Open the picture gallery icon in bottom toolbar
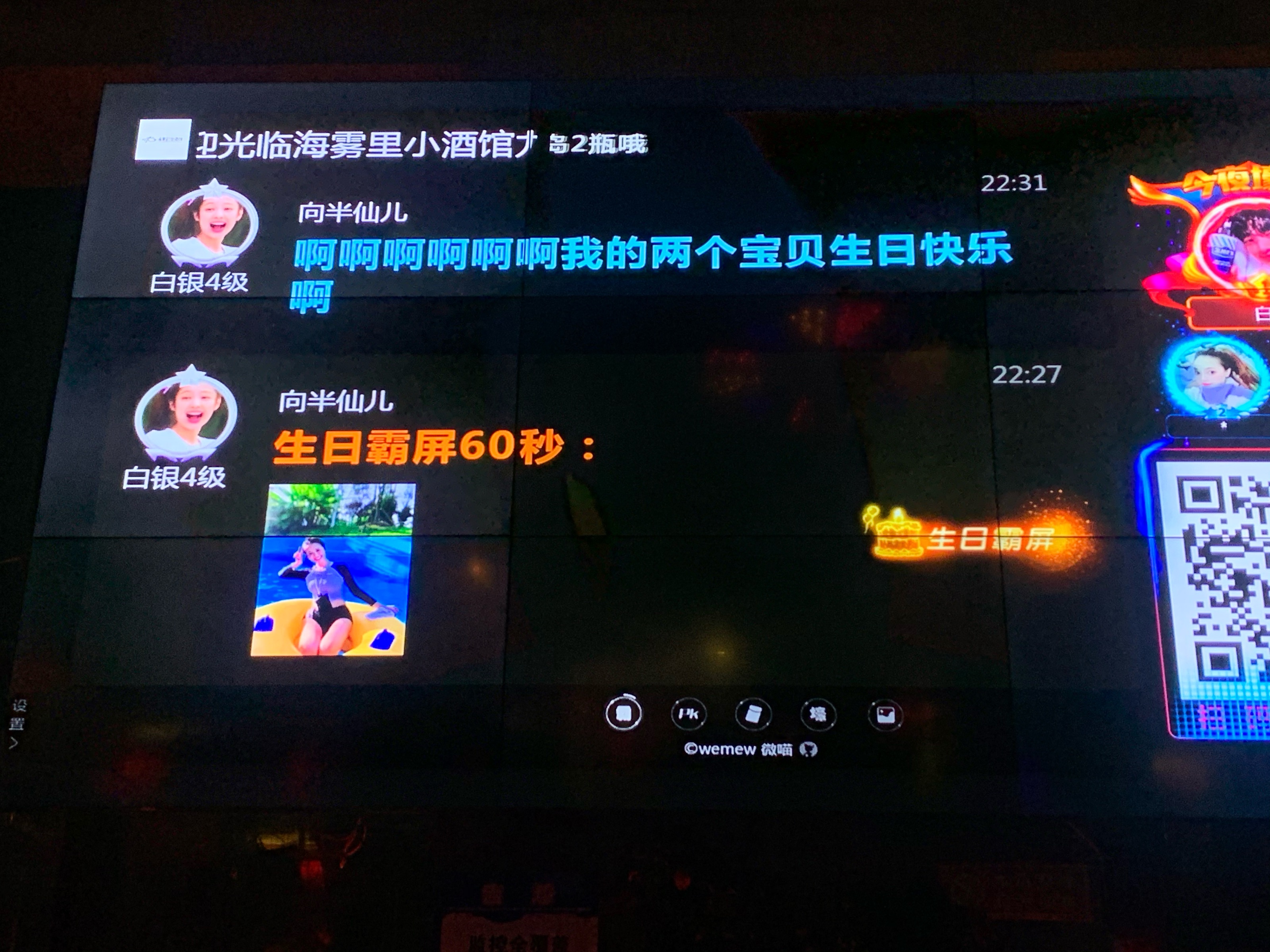The width and height of the screenshot is (1270, 952). [x=885, y=716]
